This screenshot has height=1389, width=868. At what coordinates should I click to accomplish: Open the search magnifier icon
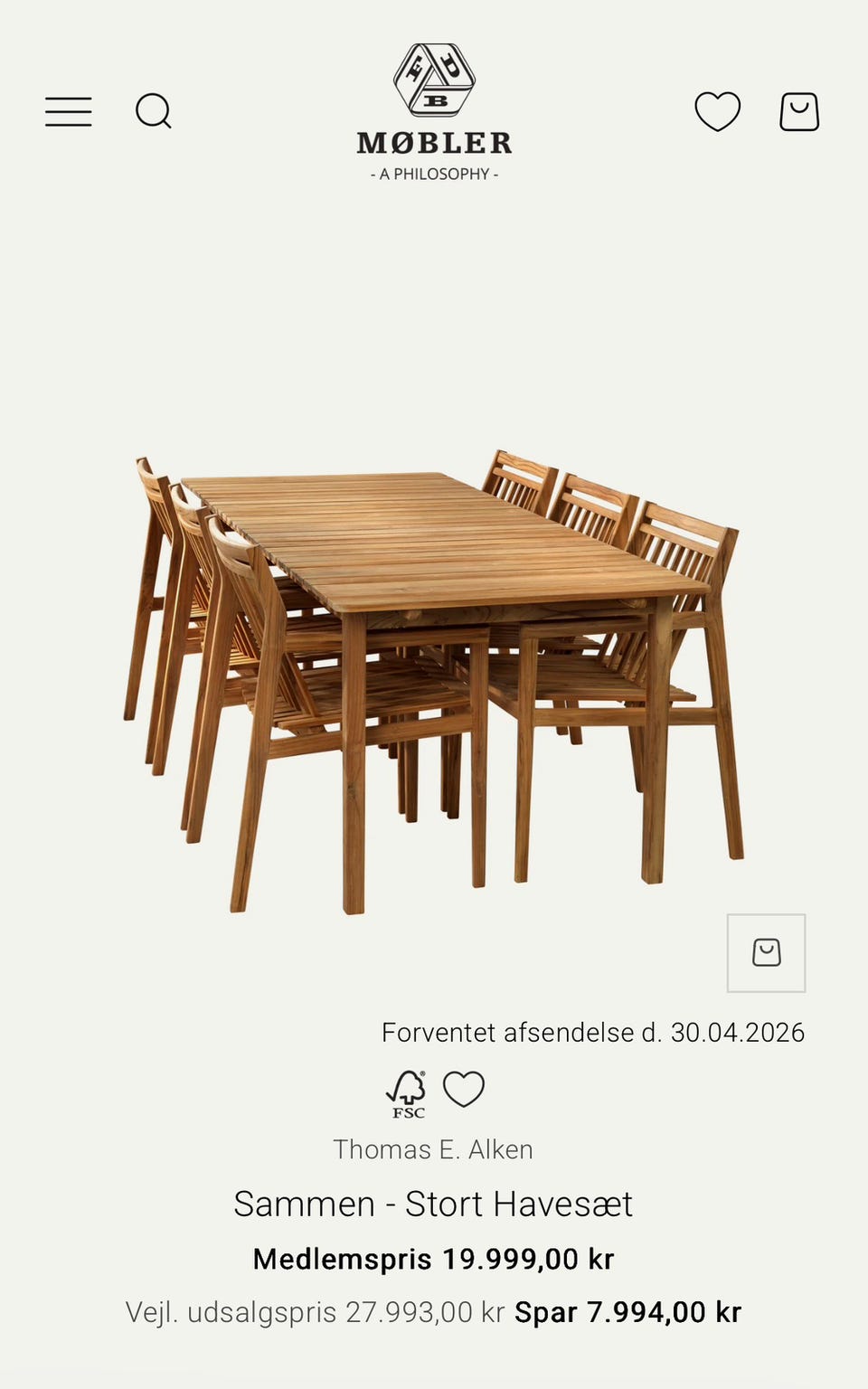coord(152,111)
